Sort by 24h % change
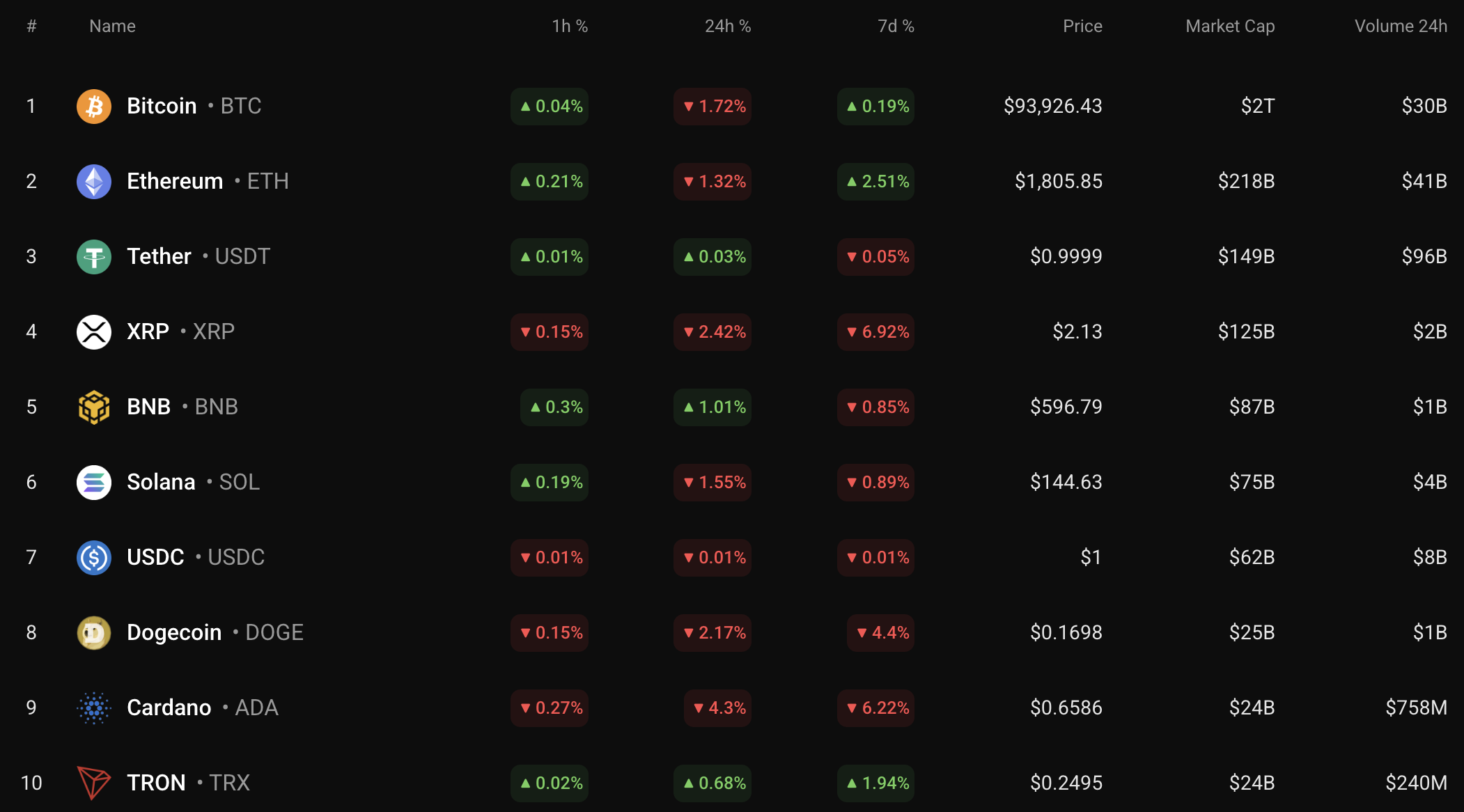The height and width of the screenshot is (812, 1464). (727, 26)
